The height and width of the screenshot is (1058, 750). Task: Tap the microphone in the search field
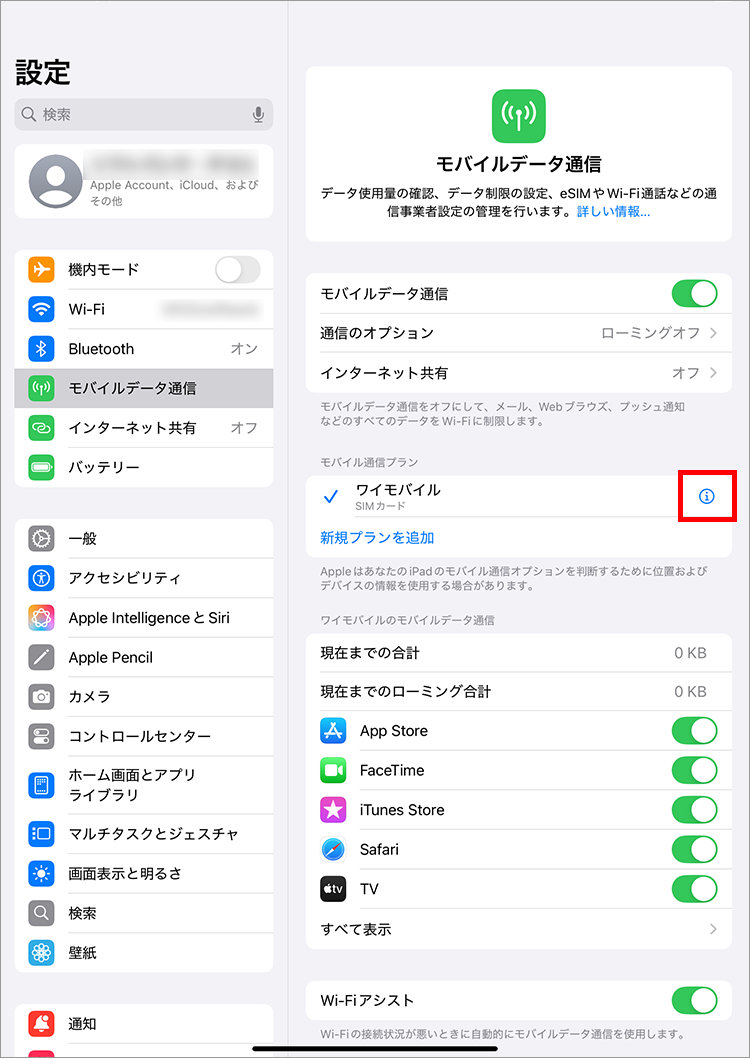click(x=258, y=115)
